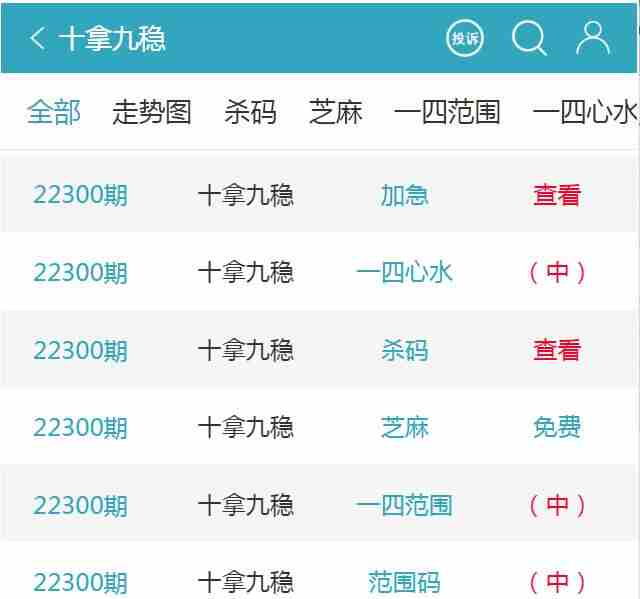Select the 芝麻 tab

[x=336, y=112]
